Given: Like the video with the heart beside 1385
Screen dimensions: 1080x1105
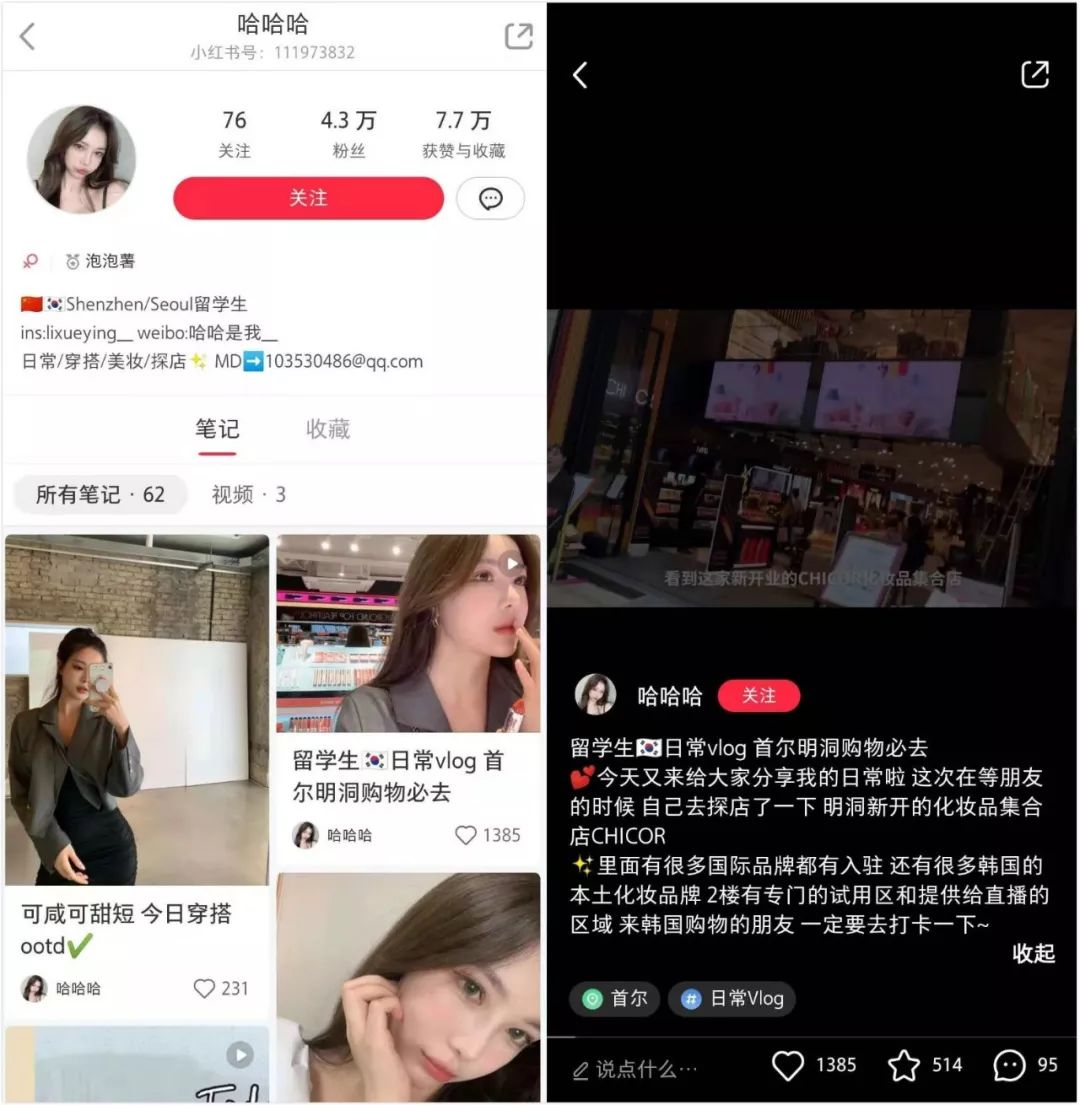Looking at the screenshot, I should pos(788,1065).
